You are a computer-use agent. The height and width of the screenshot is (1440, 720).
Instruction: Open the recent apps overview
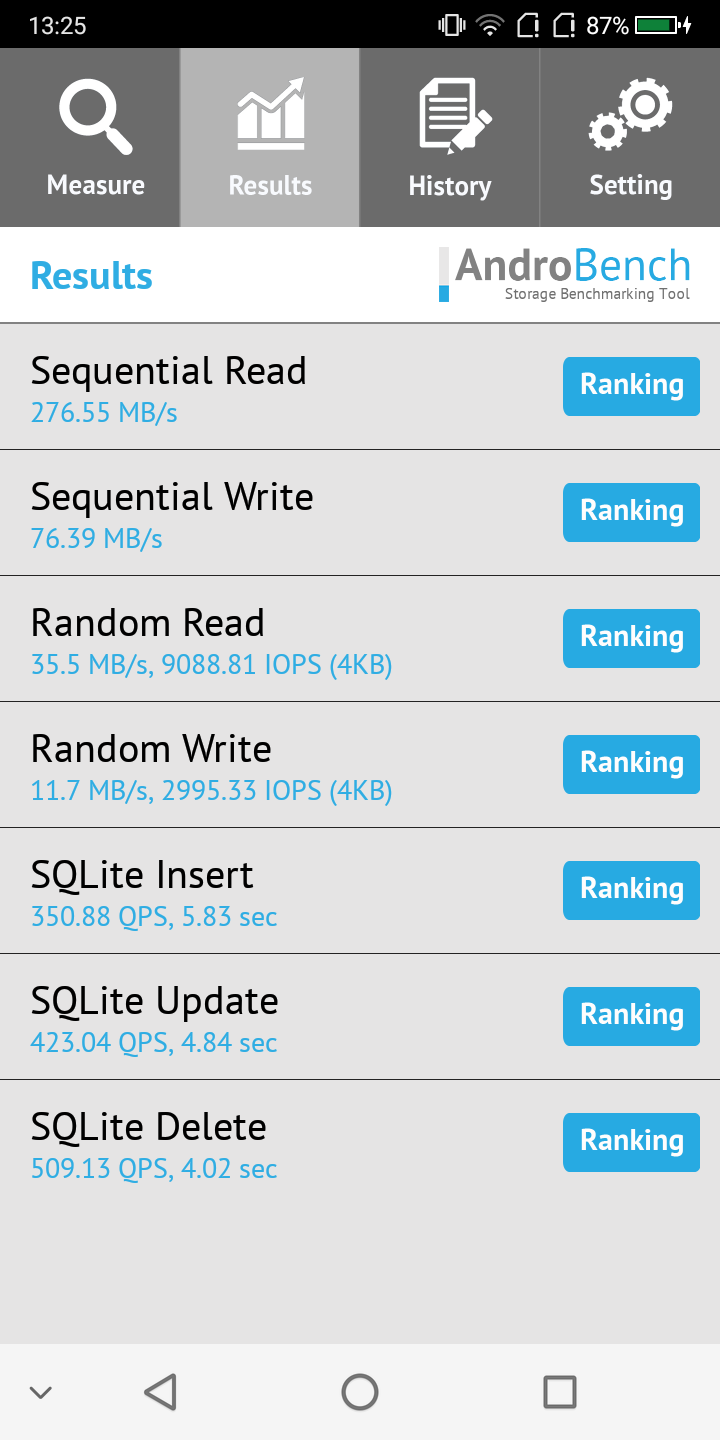(x=559, y=1392)
